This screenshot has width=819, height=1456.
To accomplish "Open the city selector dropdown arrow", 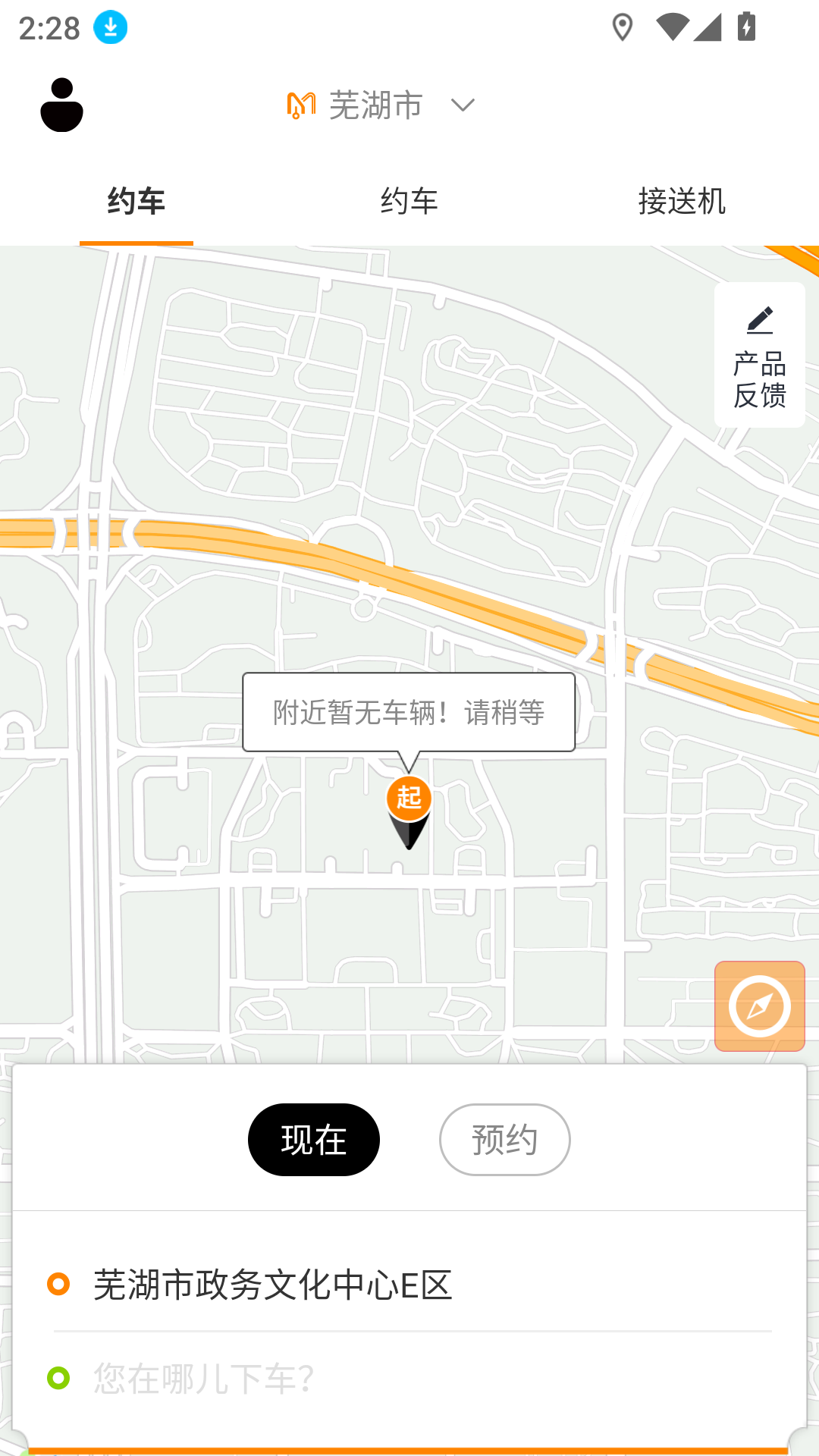I will (463, 105).
